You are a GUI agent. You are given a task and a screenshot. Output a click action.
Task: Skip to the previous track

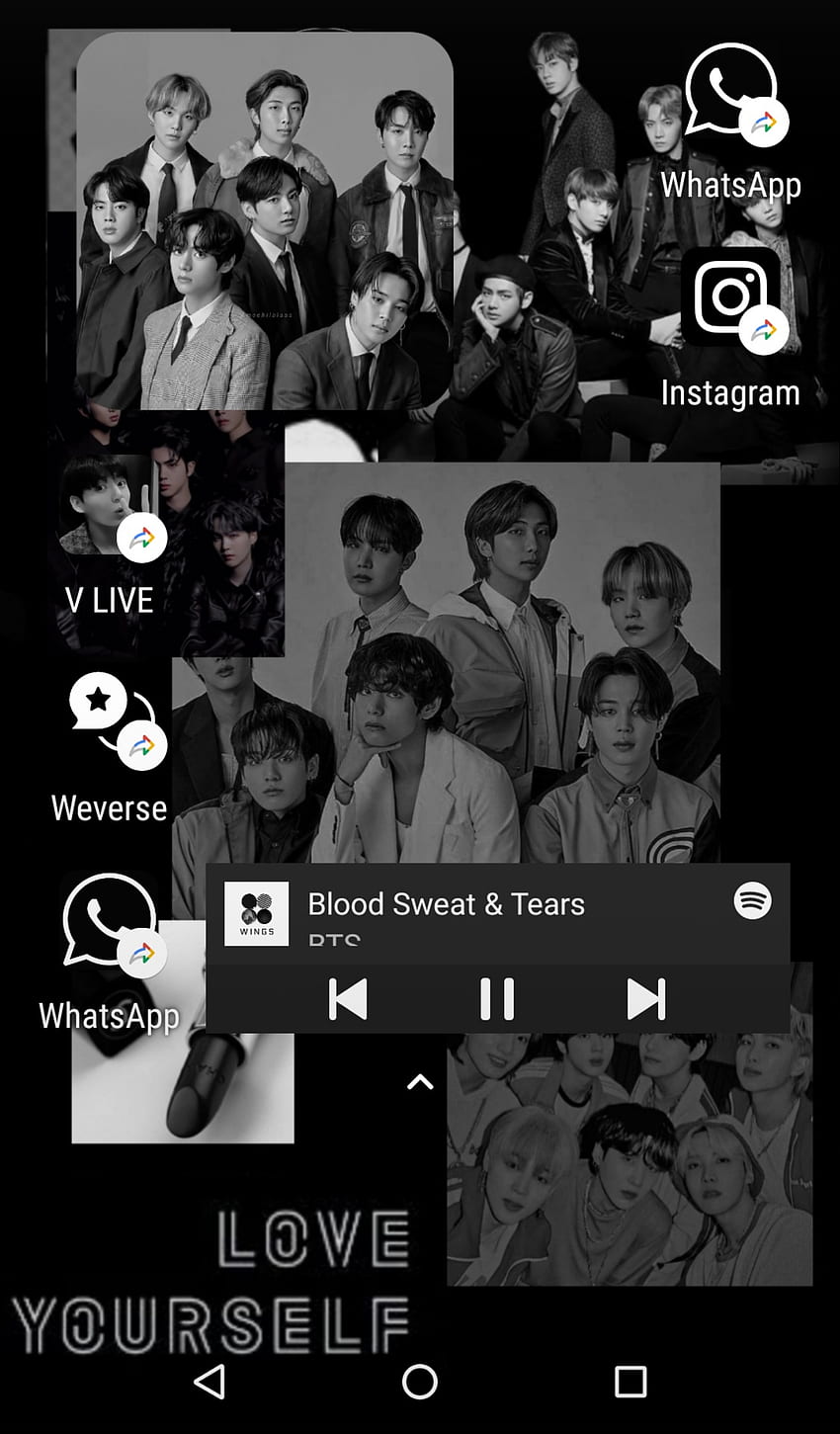pos(348,999)
